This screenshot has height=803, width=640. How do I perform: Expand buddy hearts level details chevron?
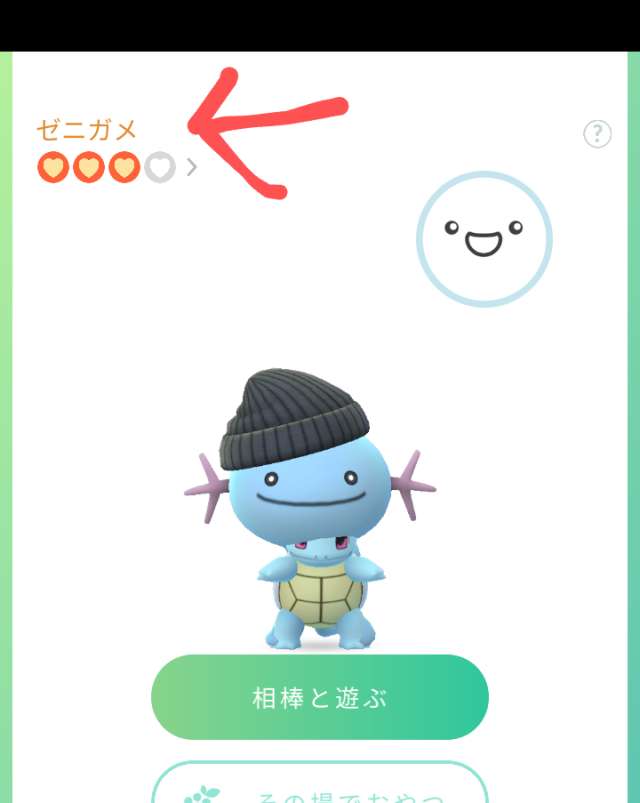click(x=192, y=167)
